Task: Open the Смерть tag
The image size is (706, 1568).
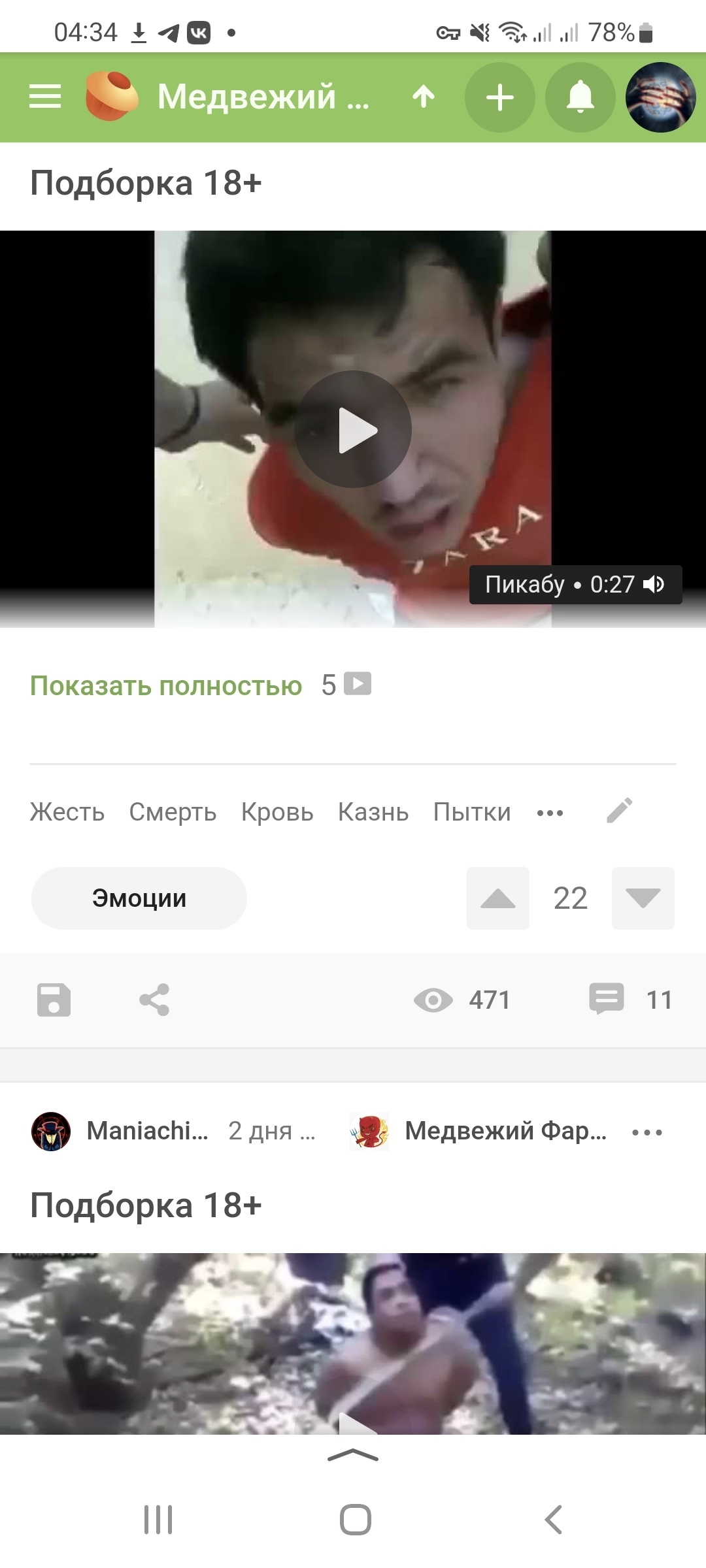Action: 173,812
